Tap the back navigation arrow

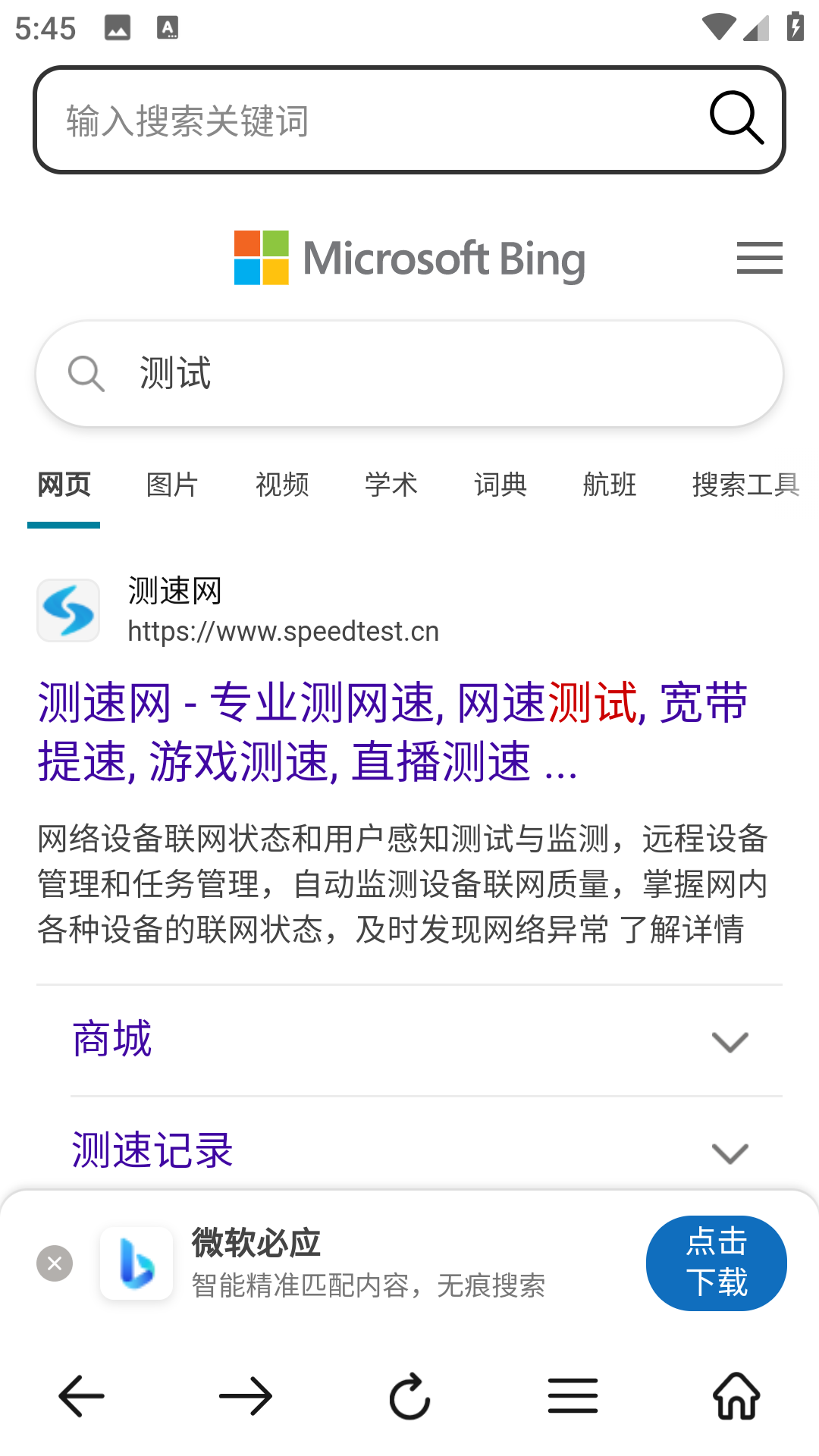click(x=81, y=1396)
